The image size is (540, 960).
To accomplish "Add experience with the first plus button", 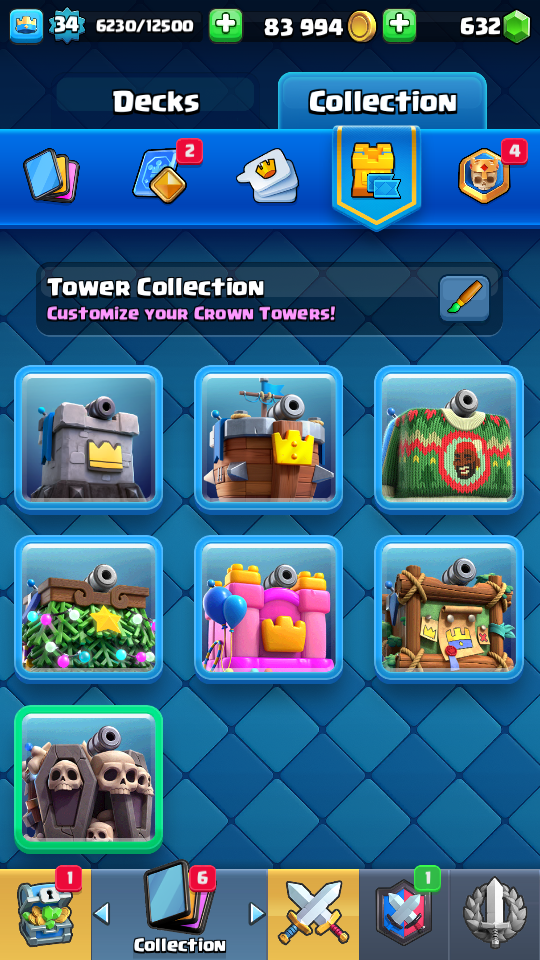I will point(225,26).
